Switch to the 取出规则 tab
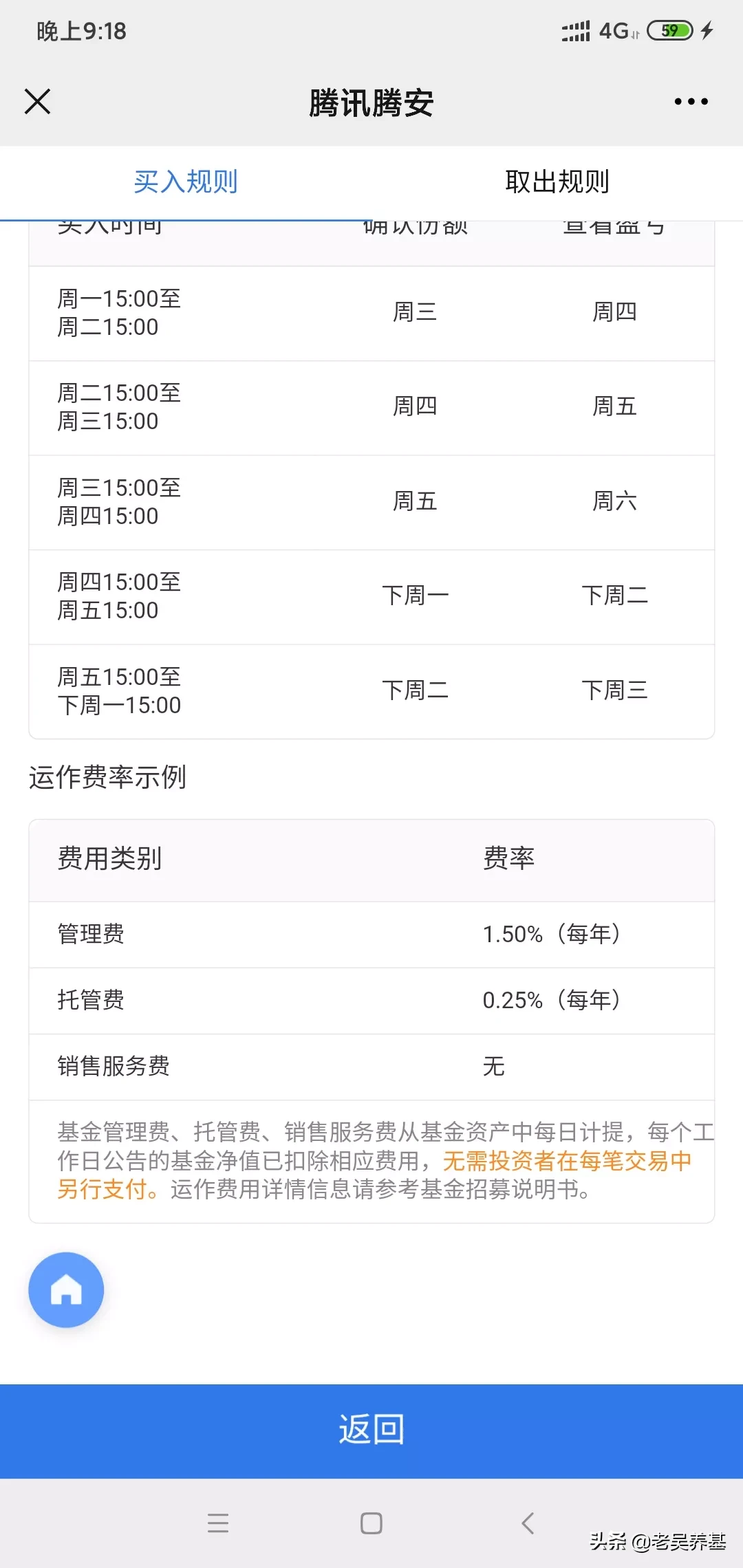Image resolution: width=743 pixels, height=1568 pixels. point(557,182)
